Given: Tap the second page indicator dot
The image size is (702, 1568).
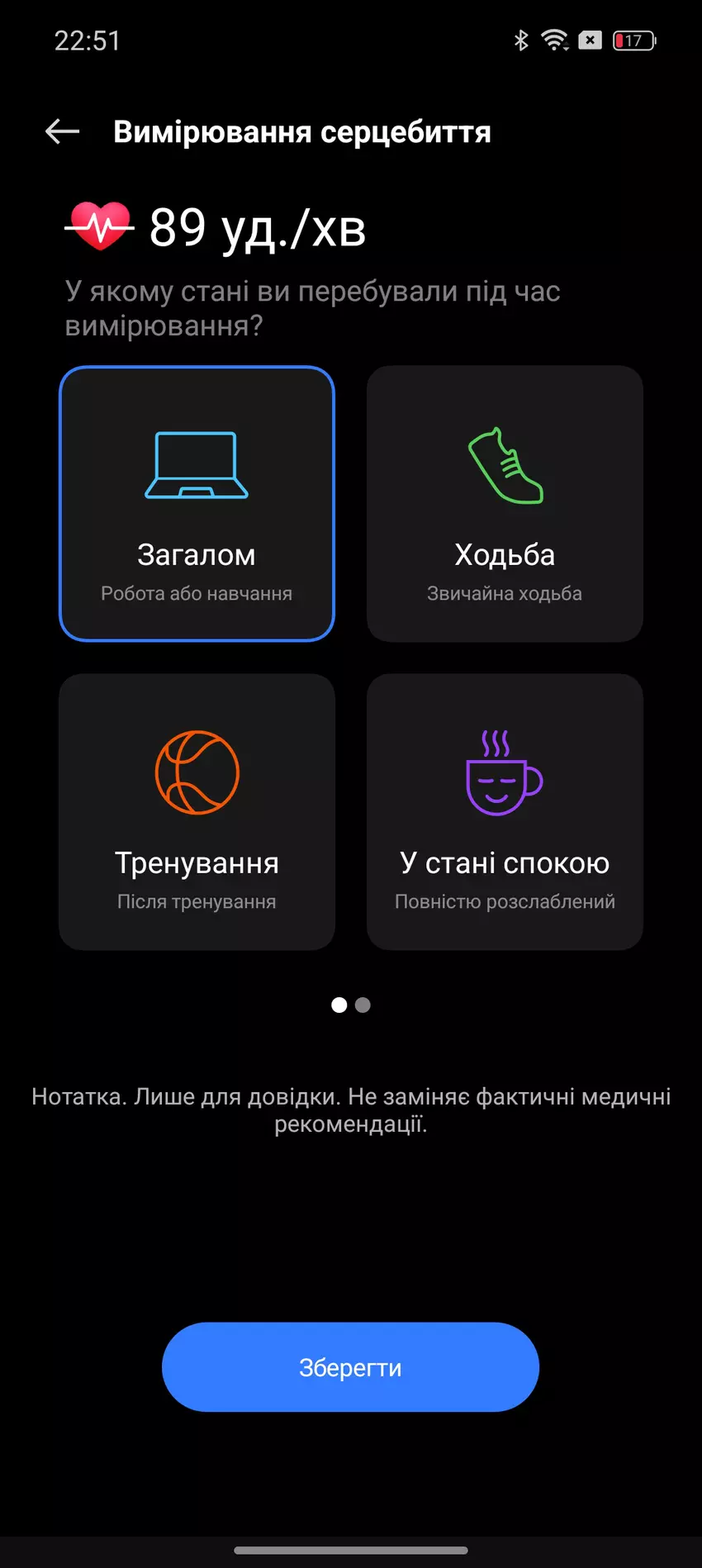Looking at the screenshot, I should 362,1005.
